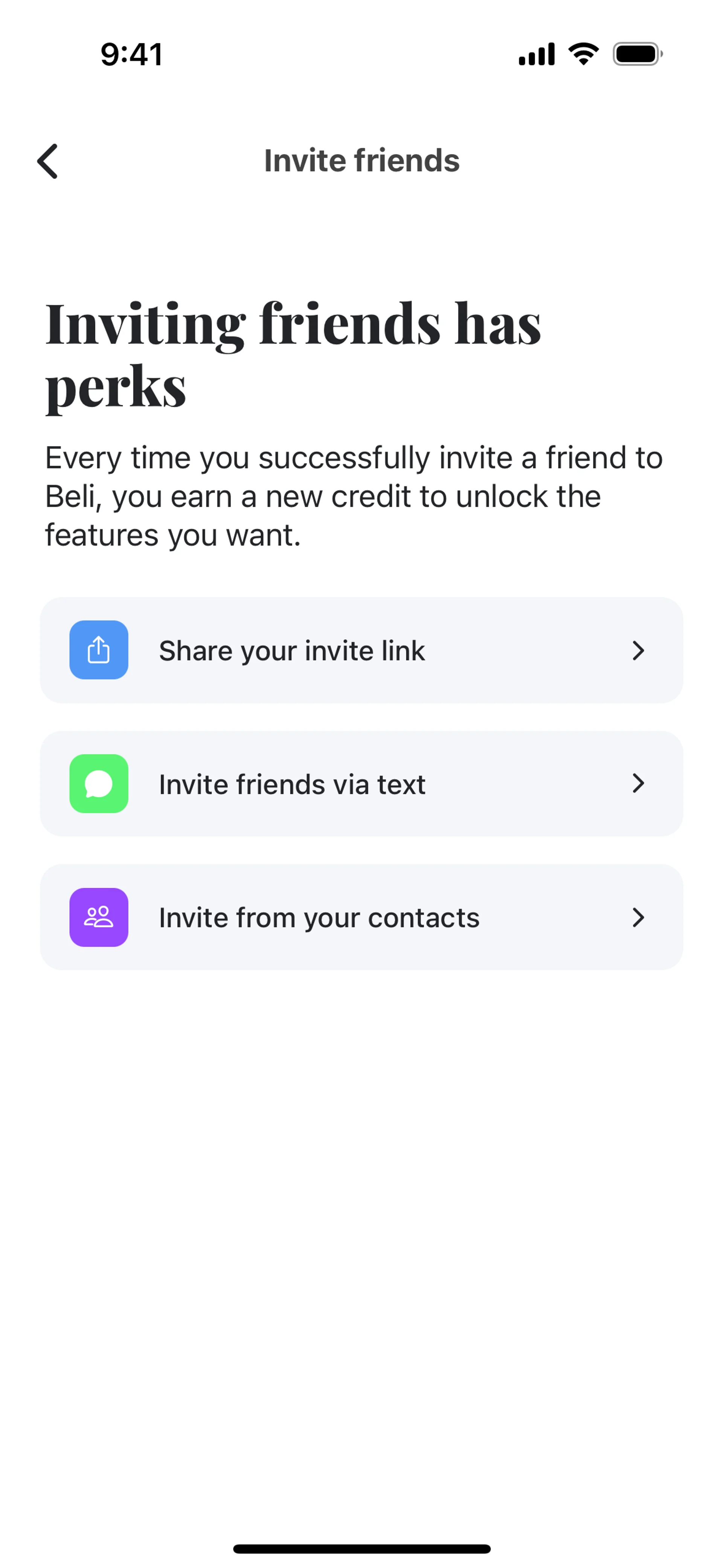
Task: Select Invite friends via text
Action: pyautogui.click(x=361, y=783)
